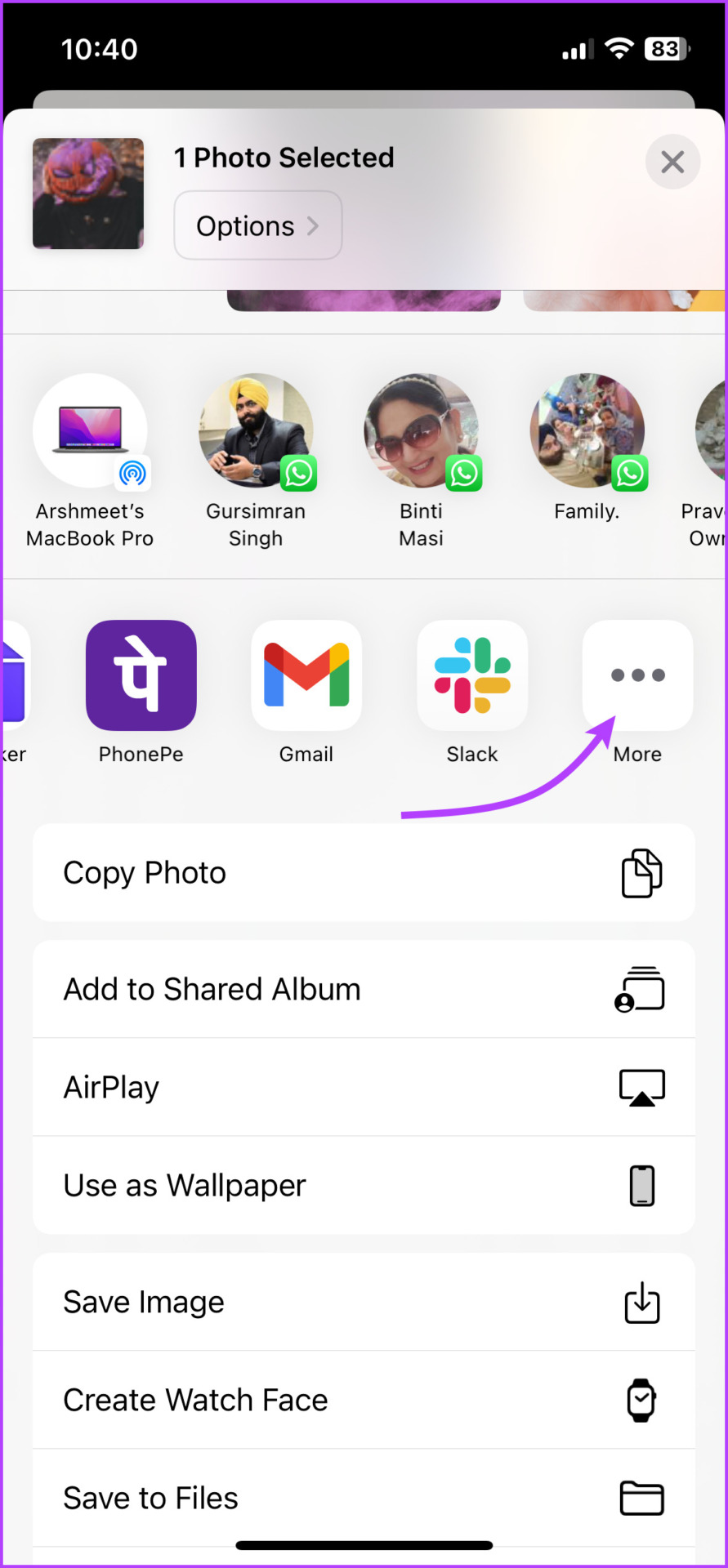This screenshot has height=1568, width=728.
Task: Select Add to Shared Album
Action: [212, 989]
